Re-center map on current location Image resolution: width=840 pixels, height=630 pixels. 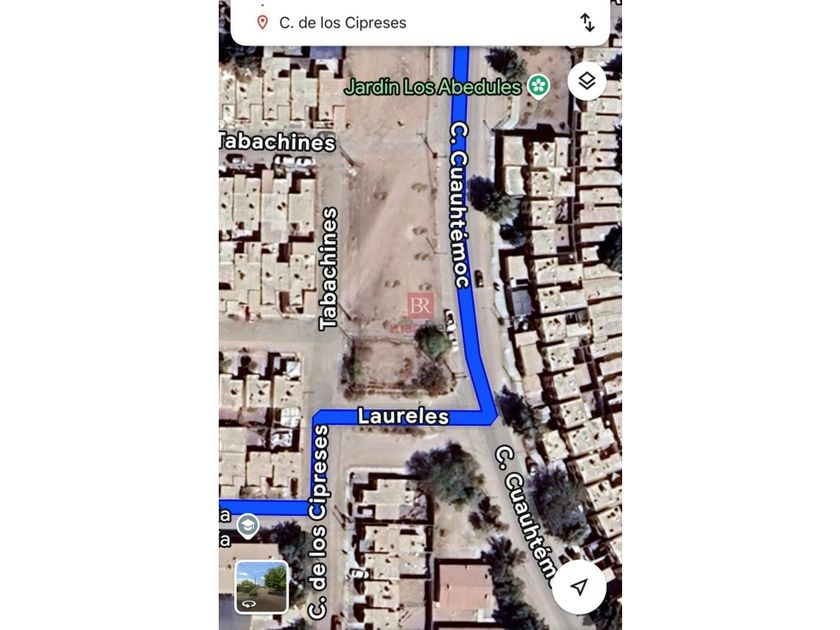tap(578, 587)
